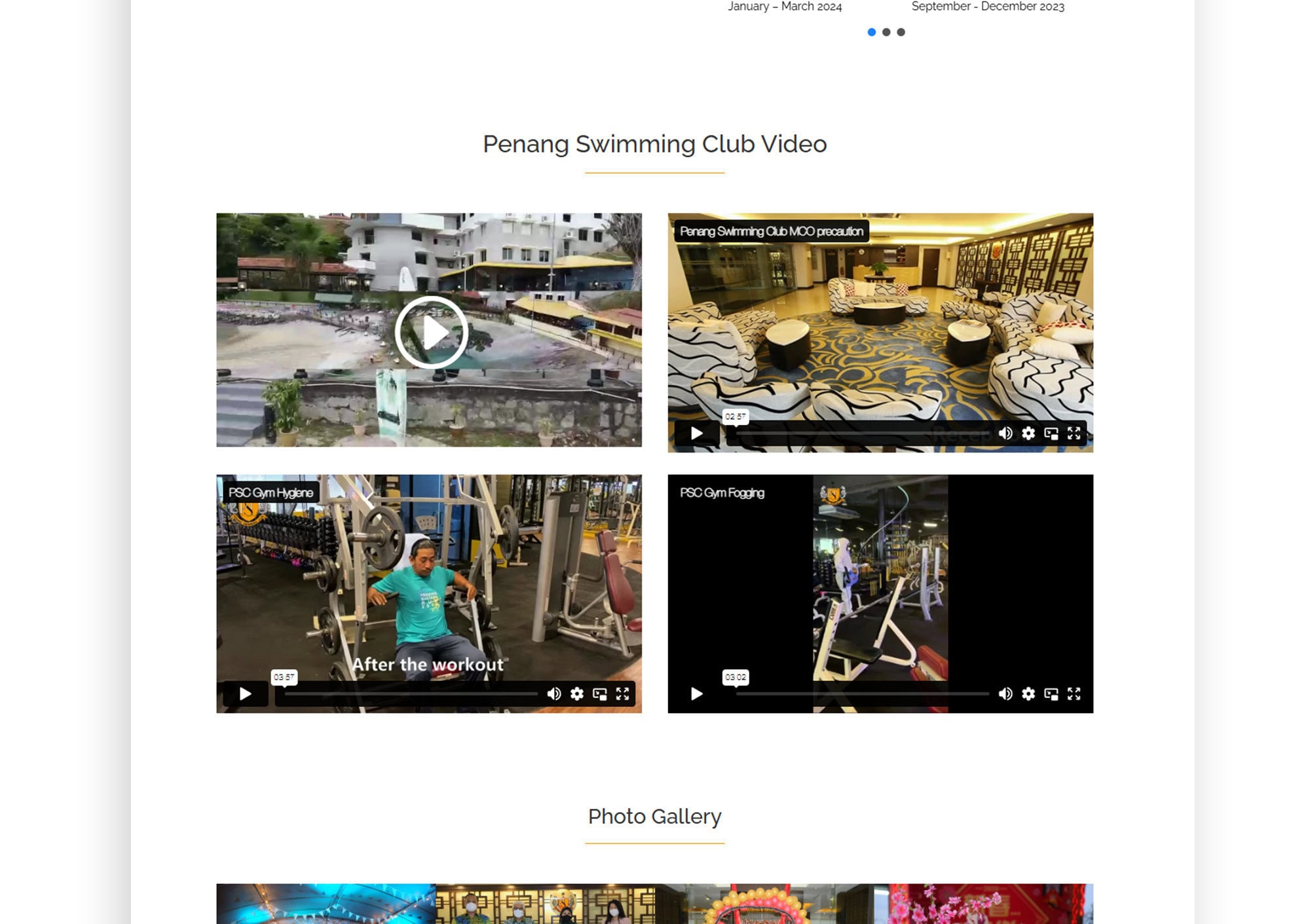The width and height of the screenshot is (1310, 924).
Task: Enable picture-in-picture on PSC Gym Fogging video
Action: point(1051,693)
